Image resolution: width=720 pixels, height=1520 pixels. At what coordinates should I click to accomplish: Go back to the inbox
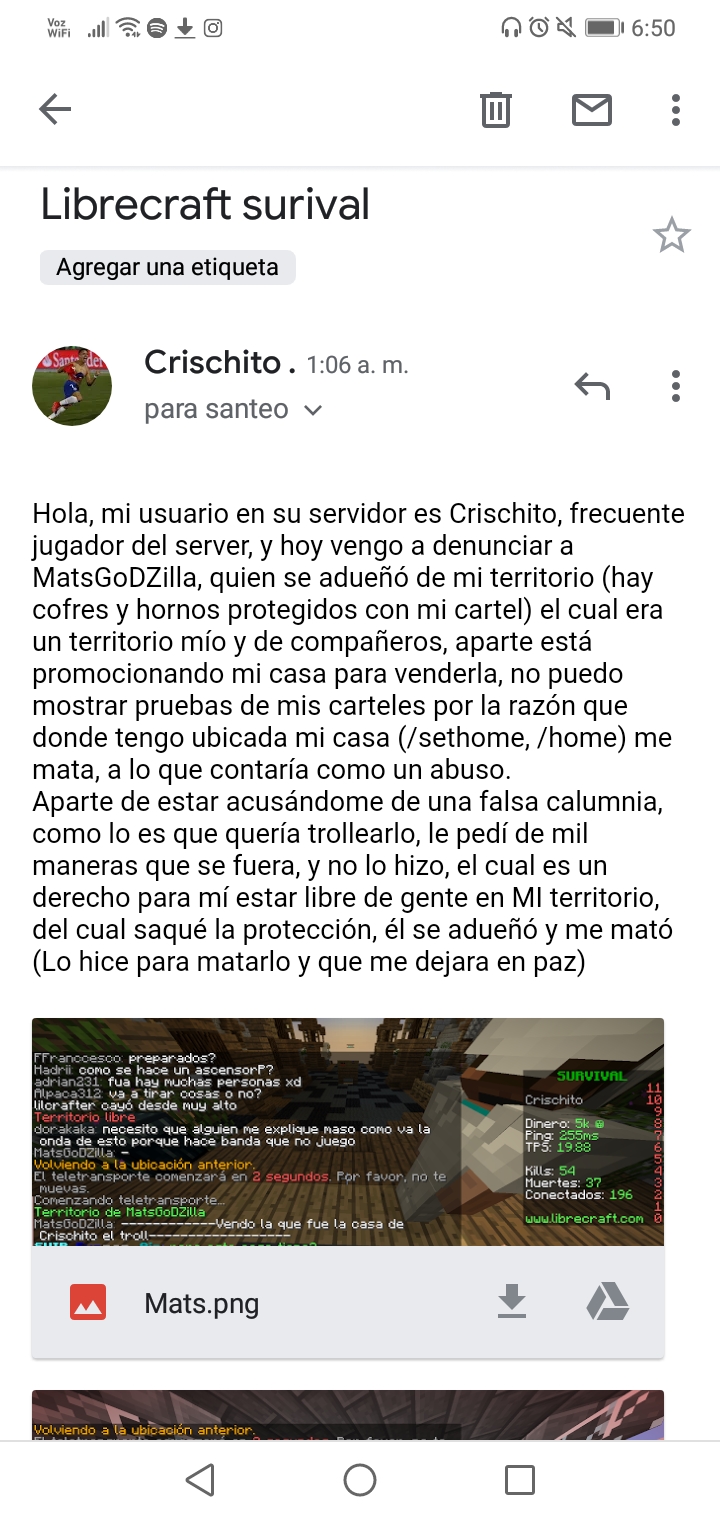(x=55, y=109)
